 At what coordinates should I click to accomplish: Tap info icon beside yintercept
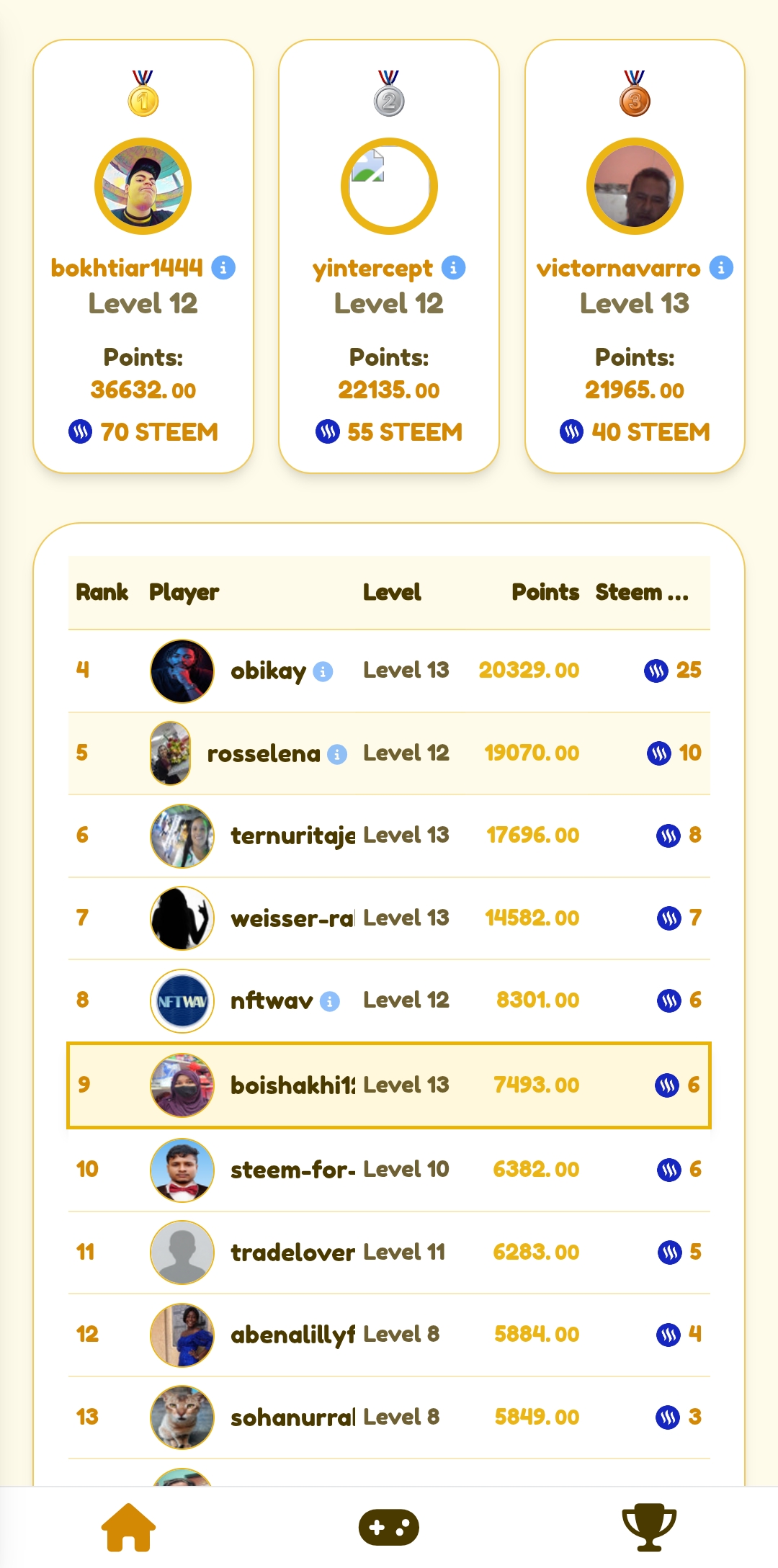tap(453, 268)
